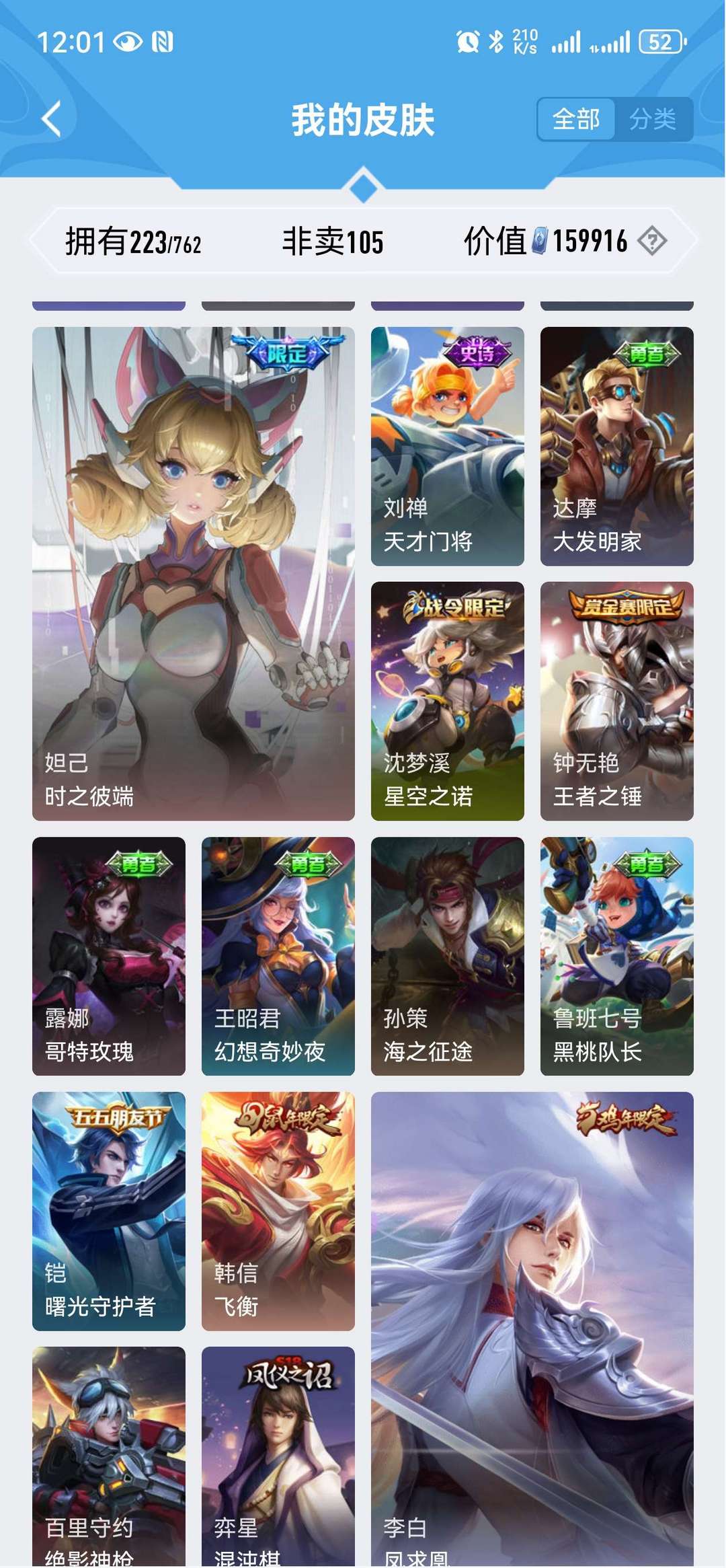Viewport: 726px width, 1568px height.
Task: Switch to the 全部 view
Action: [576, 119]
